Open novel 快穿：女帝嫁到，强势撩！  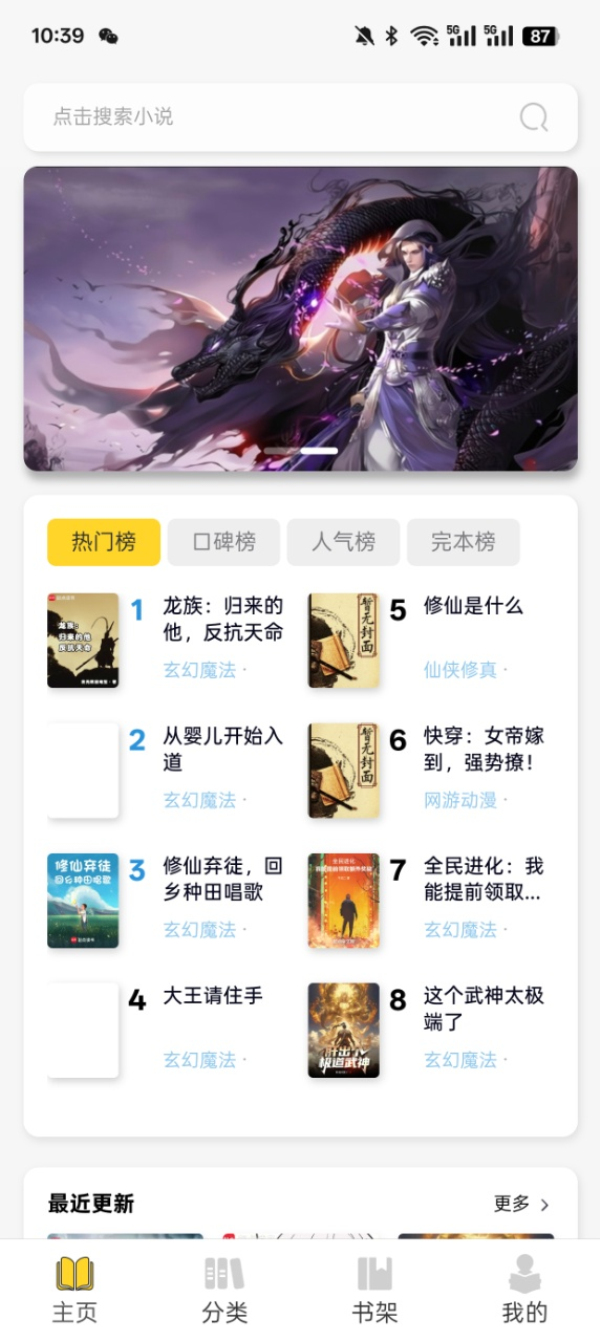483,749
